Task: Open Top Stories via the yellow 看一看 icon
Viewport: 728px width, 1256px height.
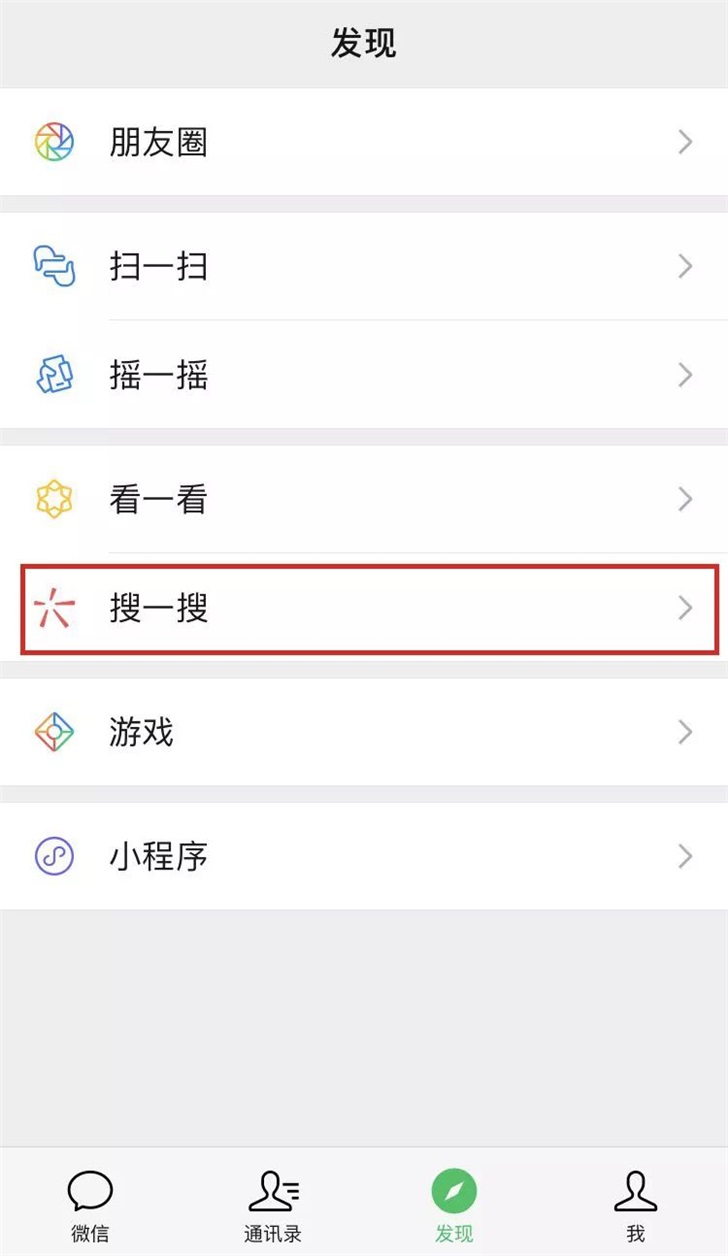Action: [x=54, y=498]
